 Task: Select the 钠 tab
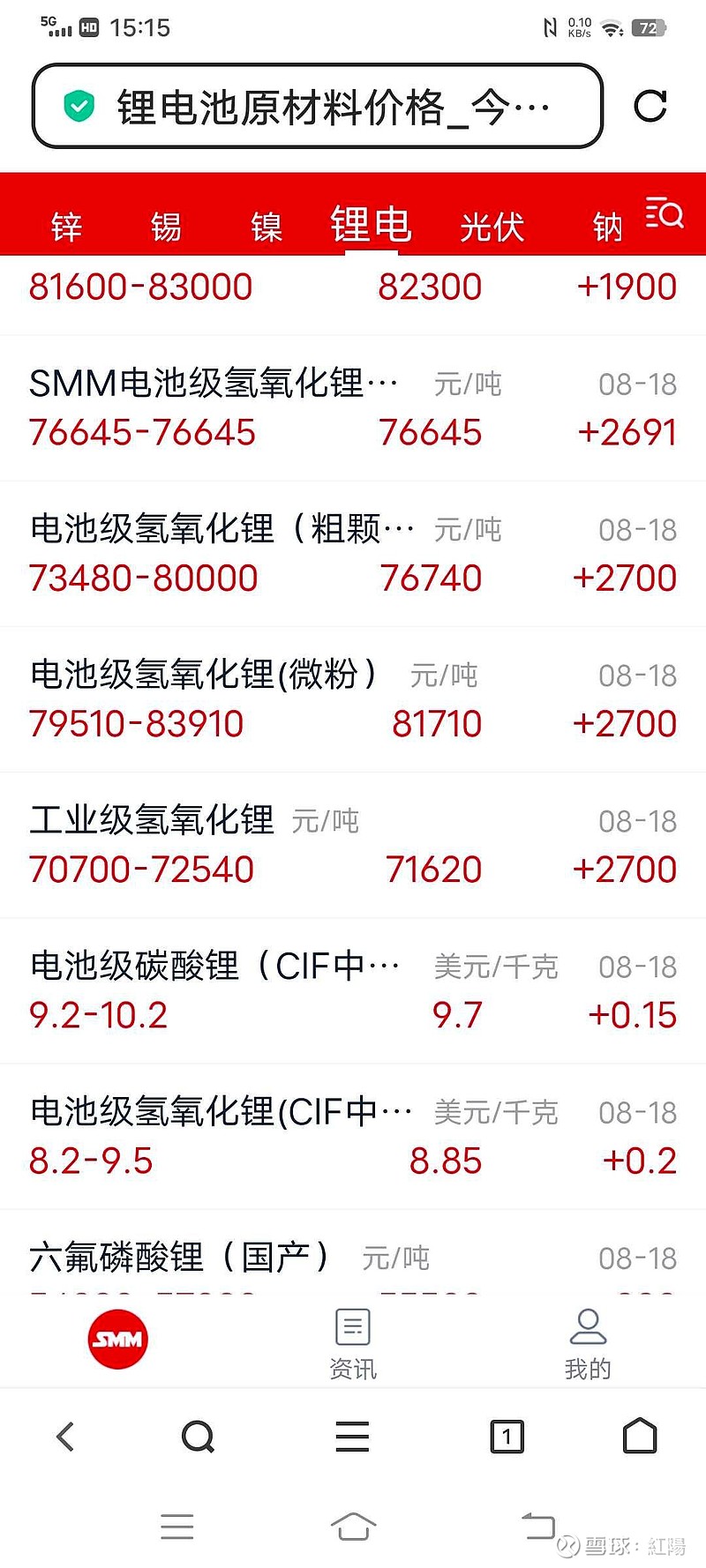[607, 227]
